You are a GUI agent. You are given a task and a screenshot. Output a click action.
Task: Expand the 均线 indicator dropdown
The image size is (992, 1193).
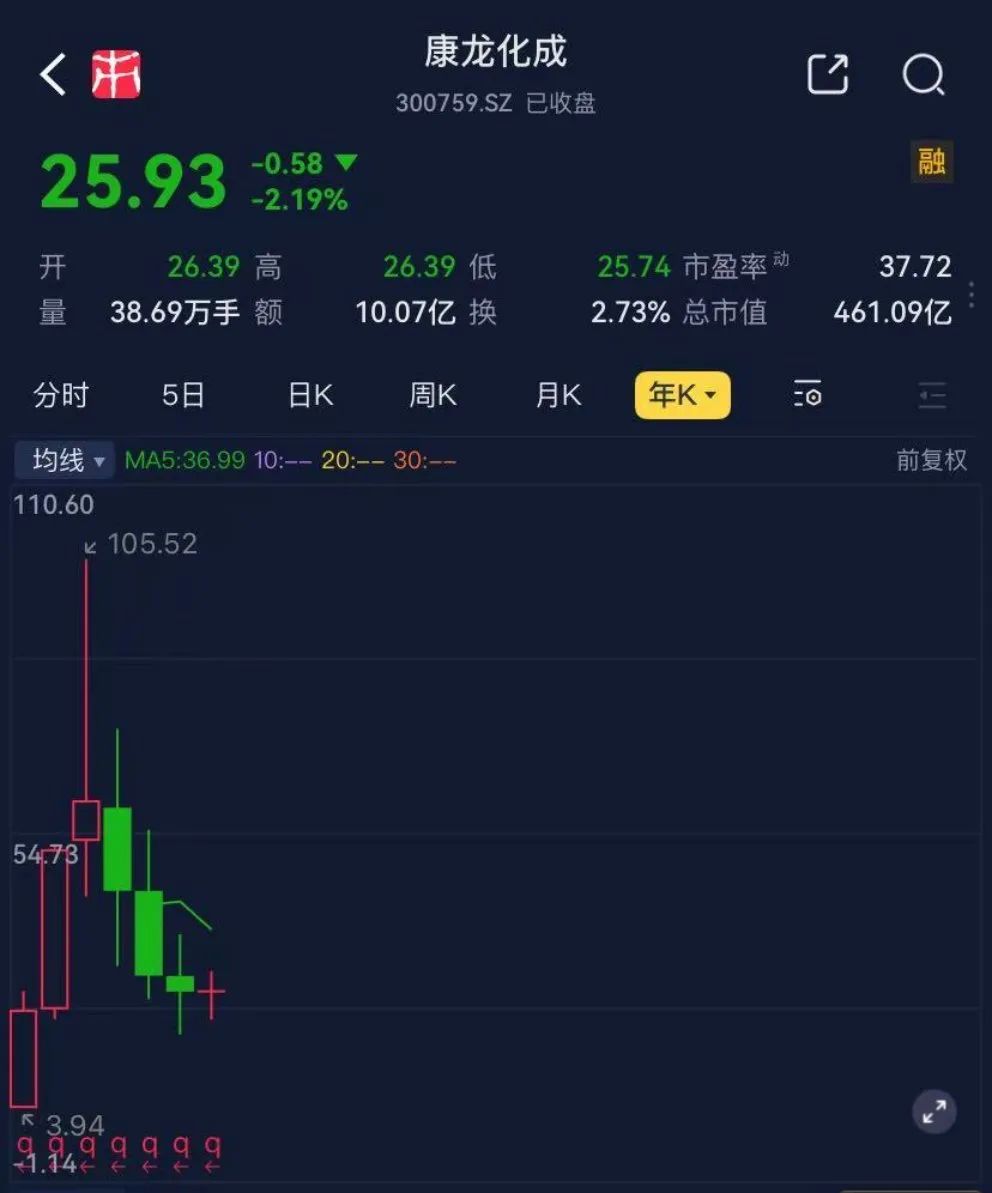click(68, 460)
